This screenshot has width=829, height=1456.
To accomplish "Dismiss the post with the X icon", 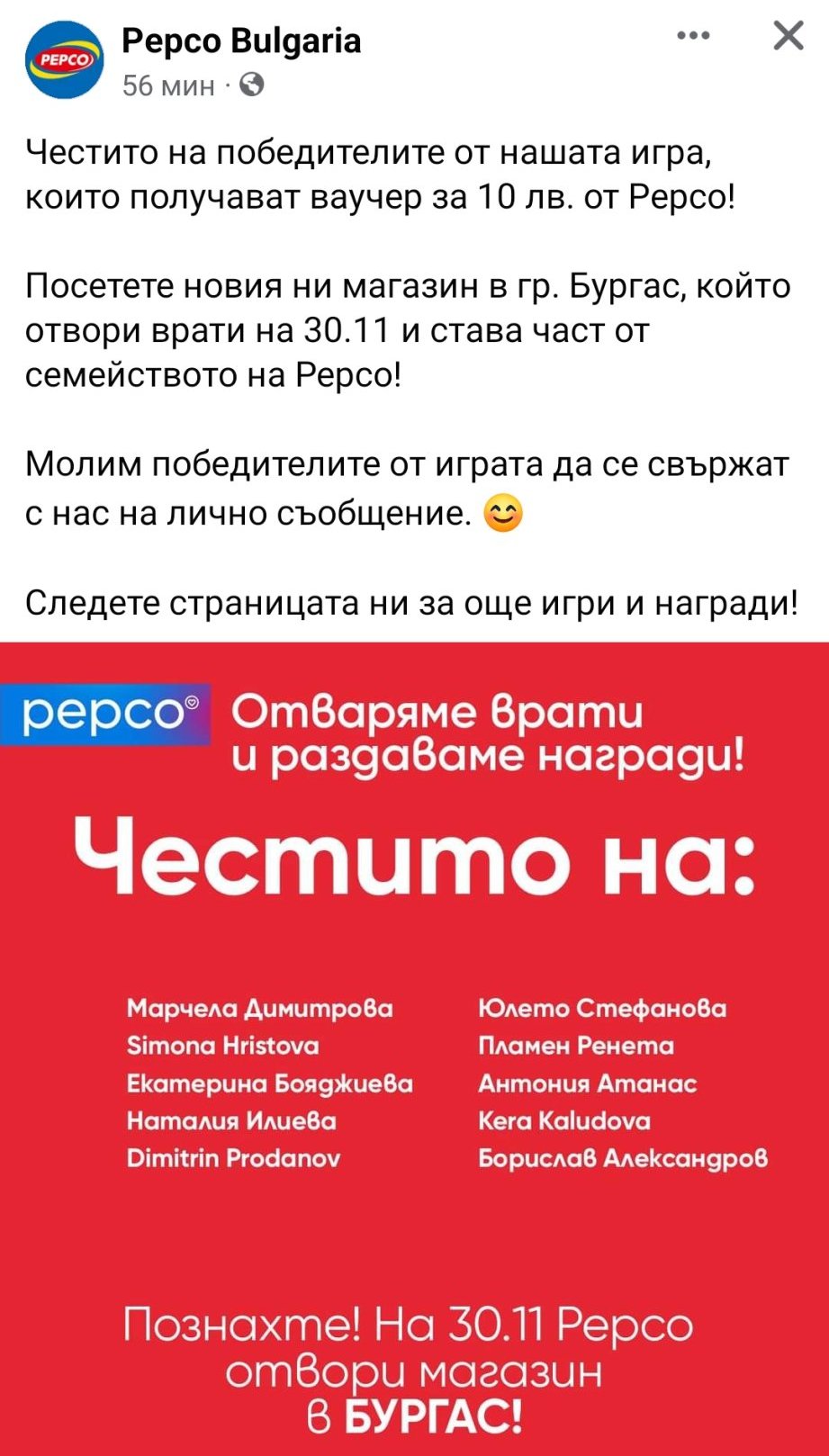I will tap(788, 36).
